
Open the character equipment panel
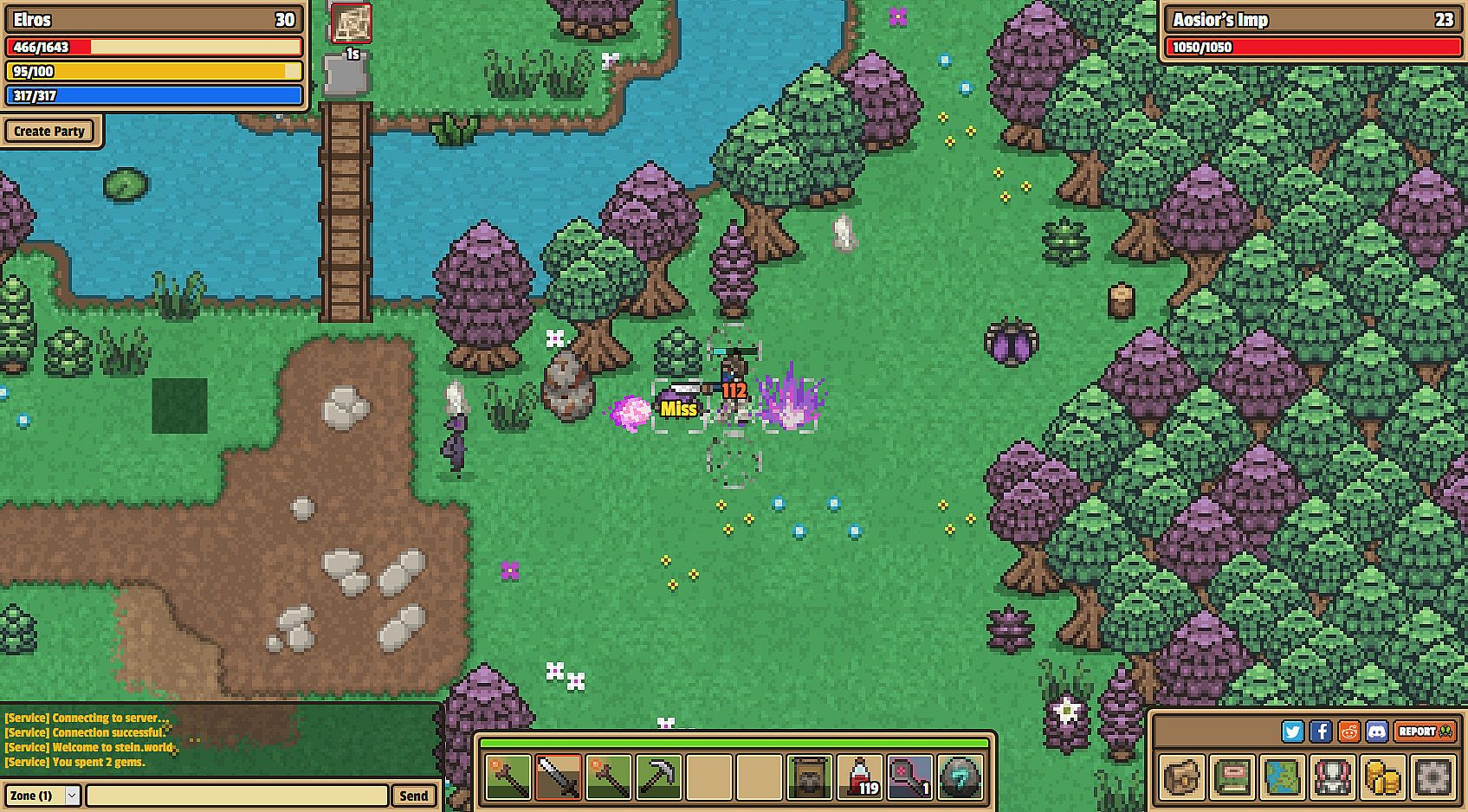(1332, 777)
